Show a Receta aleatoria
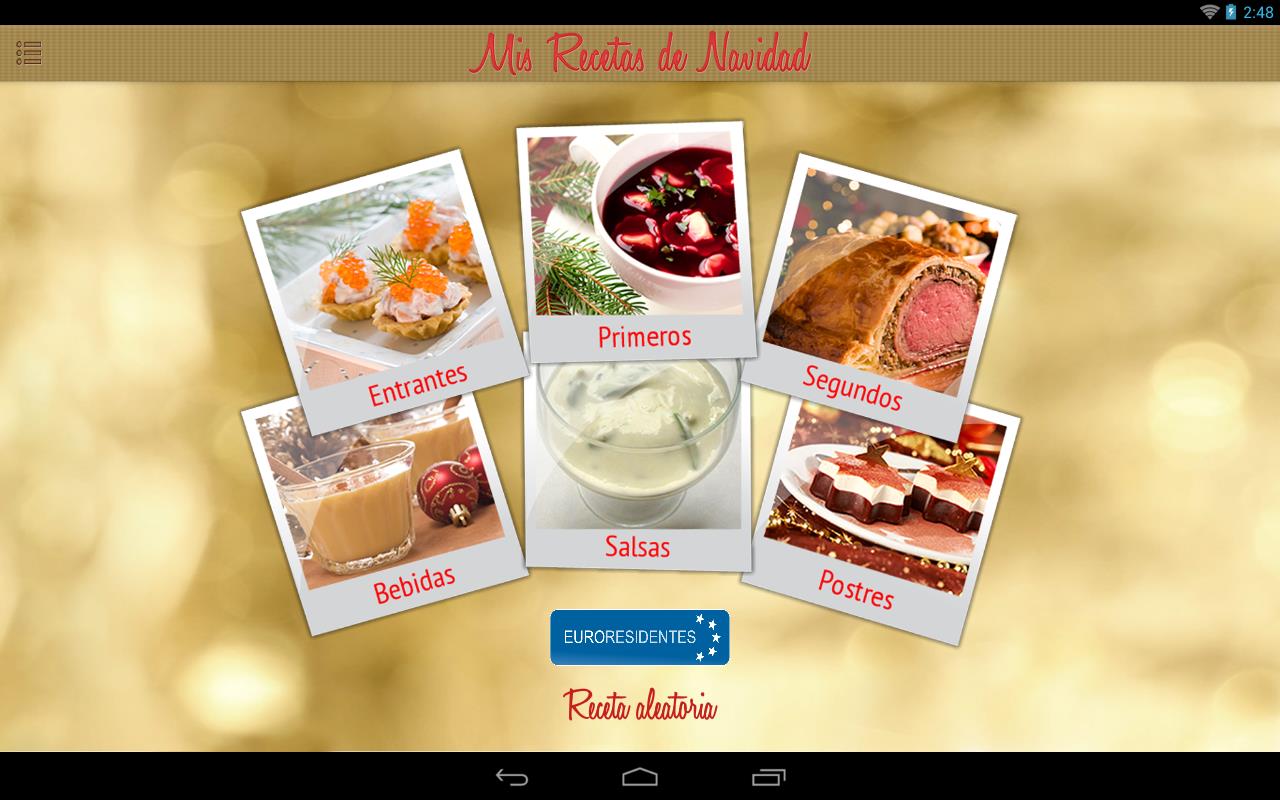The height and width of the screenshot is (800, 1280). tap(639, 705)
